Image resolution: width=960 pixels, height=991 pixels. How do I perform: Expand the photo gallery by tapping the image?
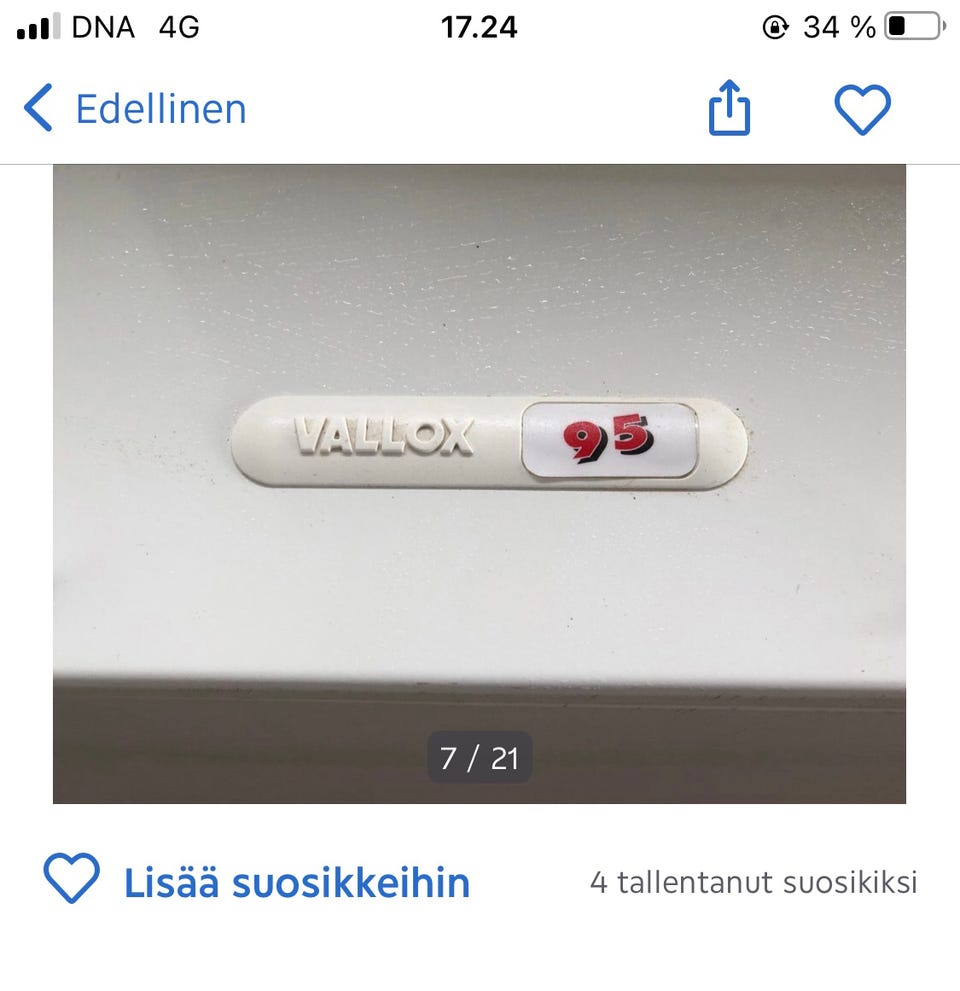tap(478, 480)
